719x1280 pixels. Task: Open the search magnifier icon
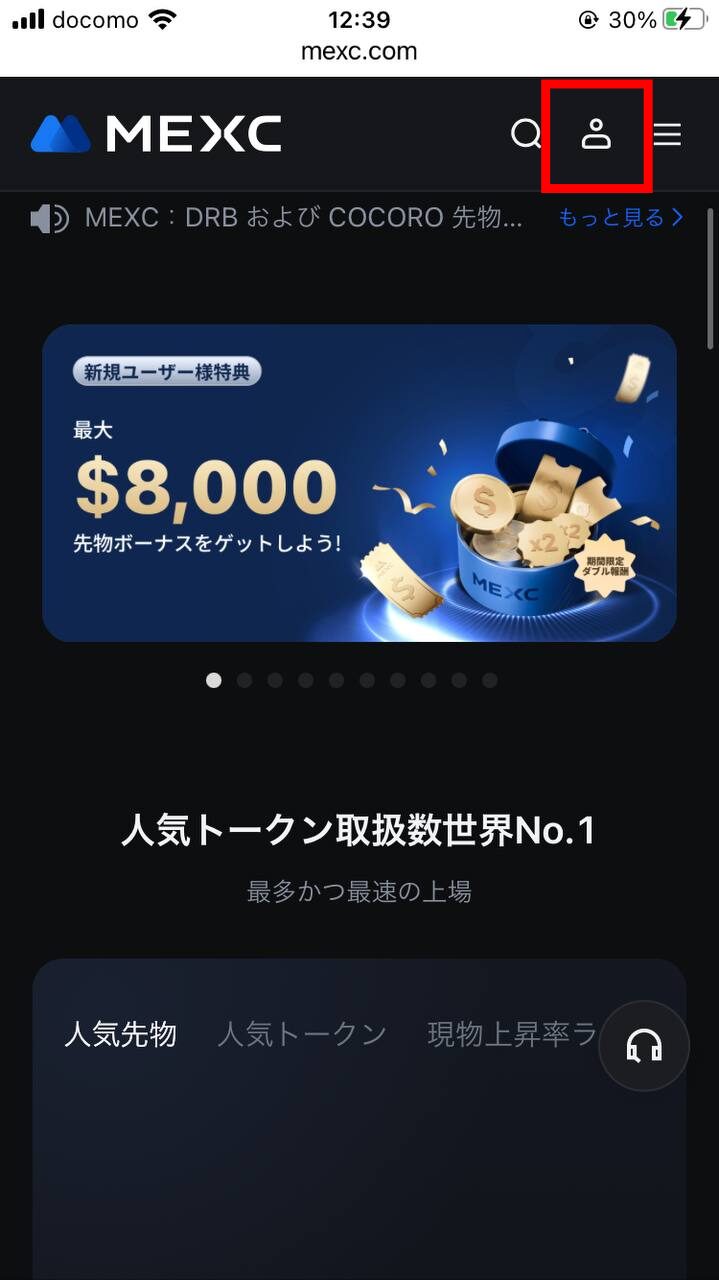(x=526, y=134)
